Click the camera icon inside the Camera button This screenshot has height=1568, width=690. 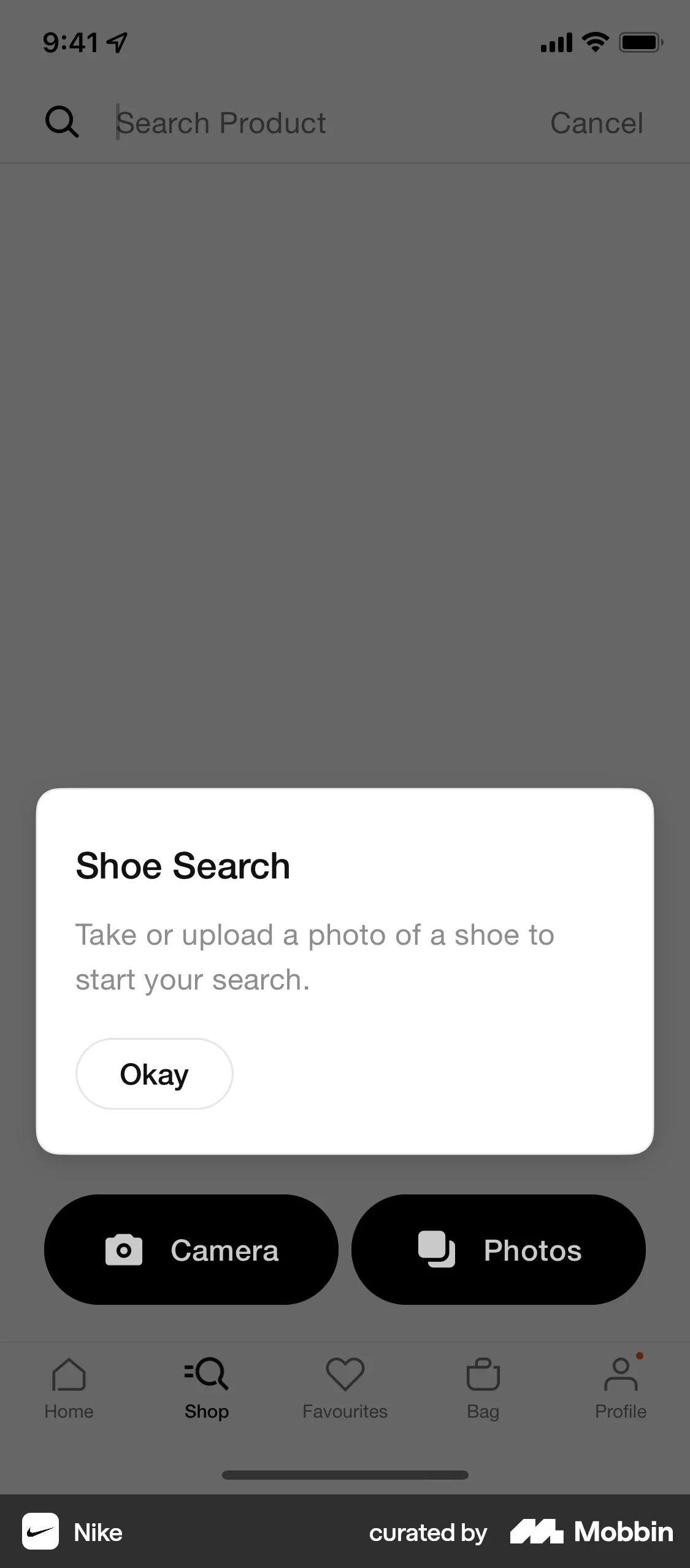pos(124,1250)
